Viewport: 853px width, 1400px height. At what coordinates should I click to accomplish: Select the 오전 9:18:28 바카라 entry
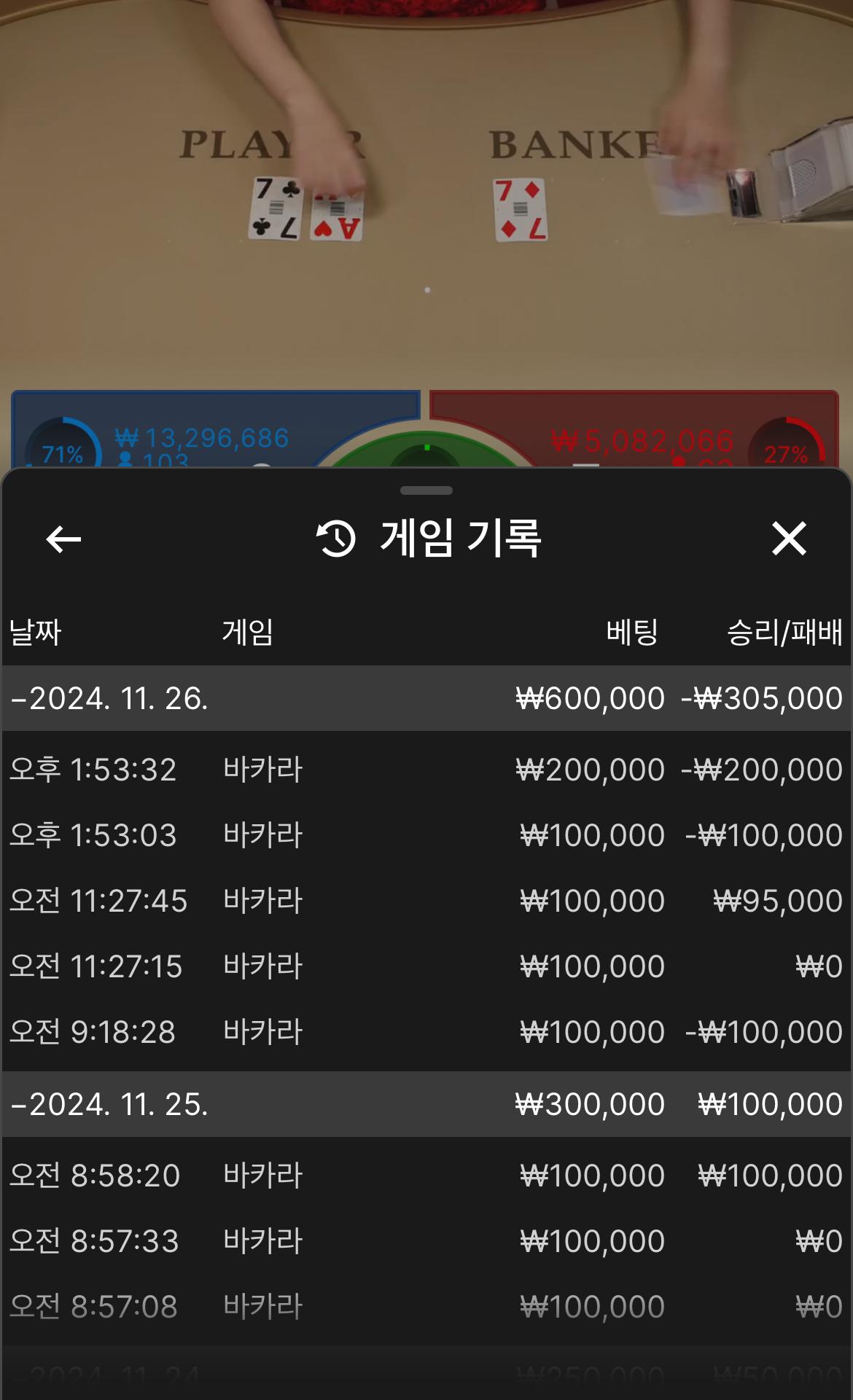click(x=426, y=1032)
